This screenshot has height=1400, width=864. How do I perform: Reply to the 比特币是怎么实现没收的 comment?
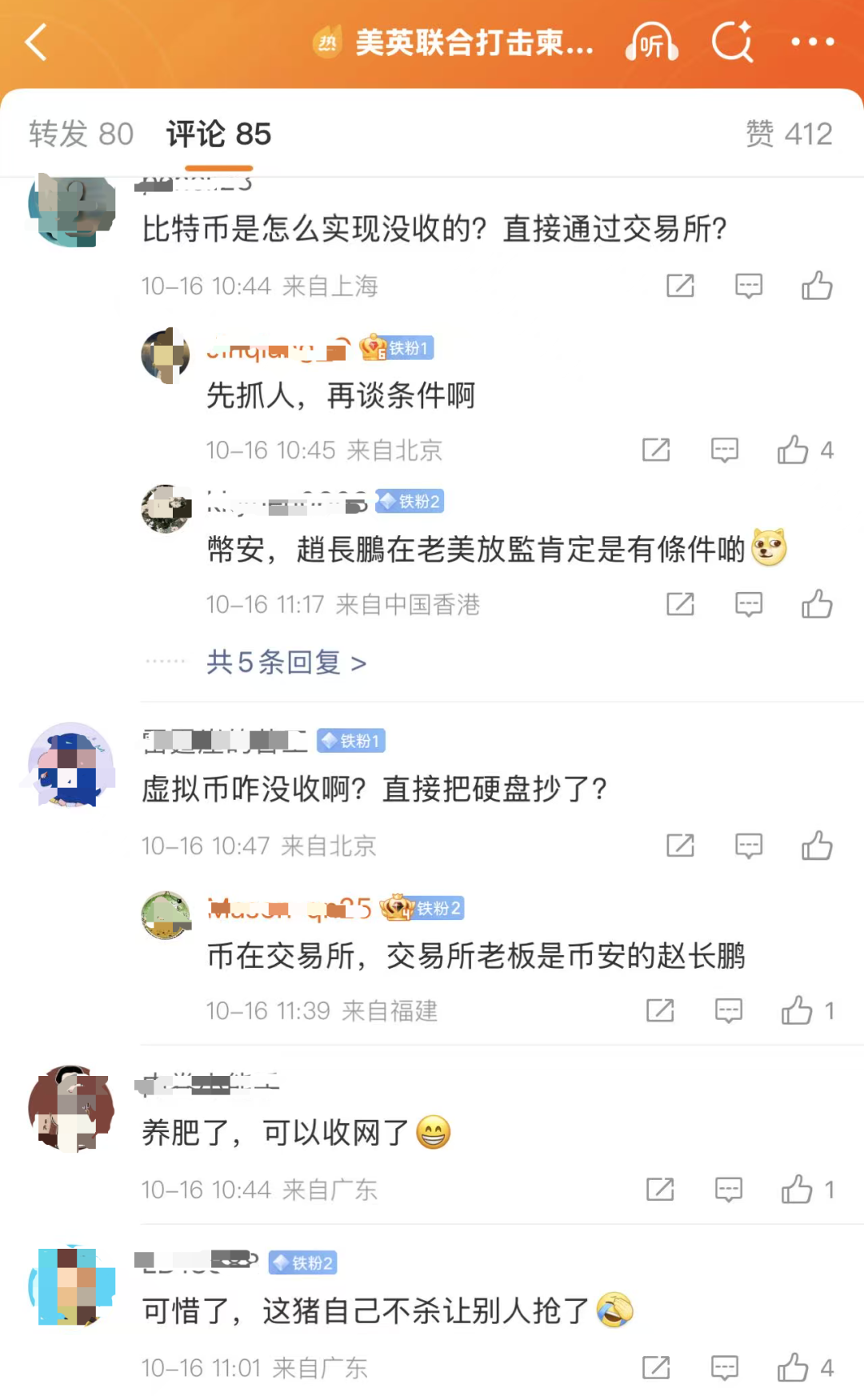(x=749, y=286)
